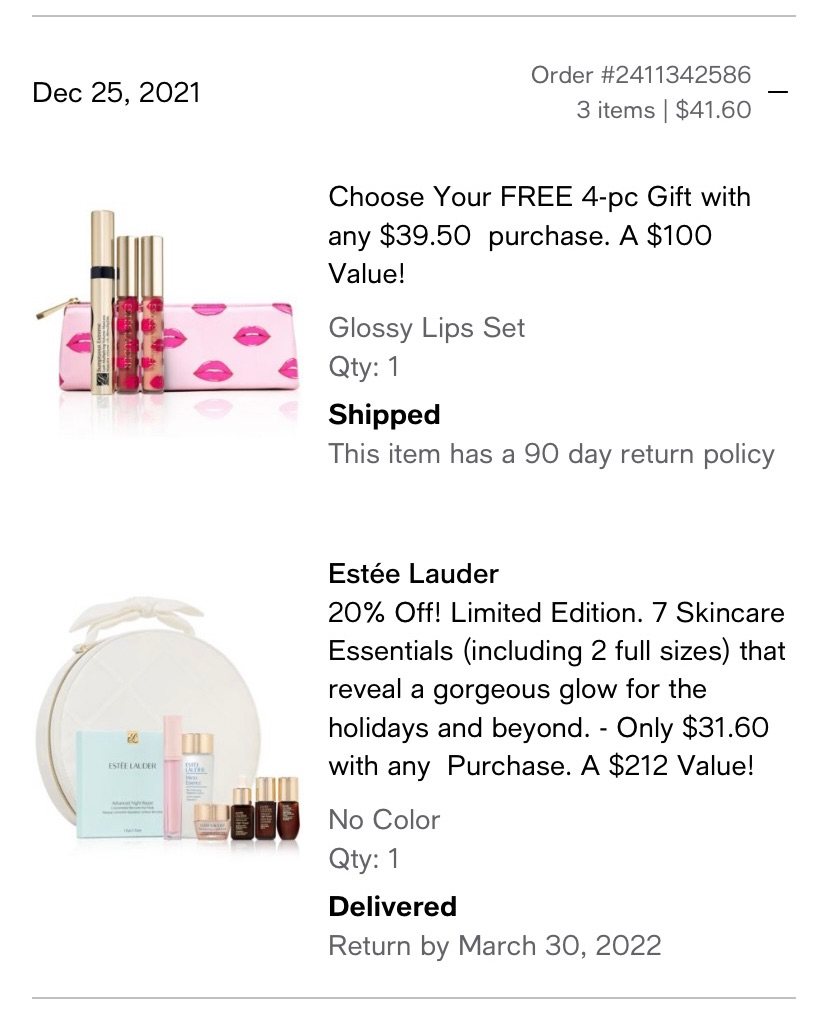Collapse the Dec 25, 2021 order details
828x1036 pixels.
click(x=778, y=92)
